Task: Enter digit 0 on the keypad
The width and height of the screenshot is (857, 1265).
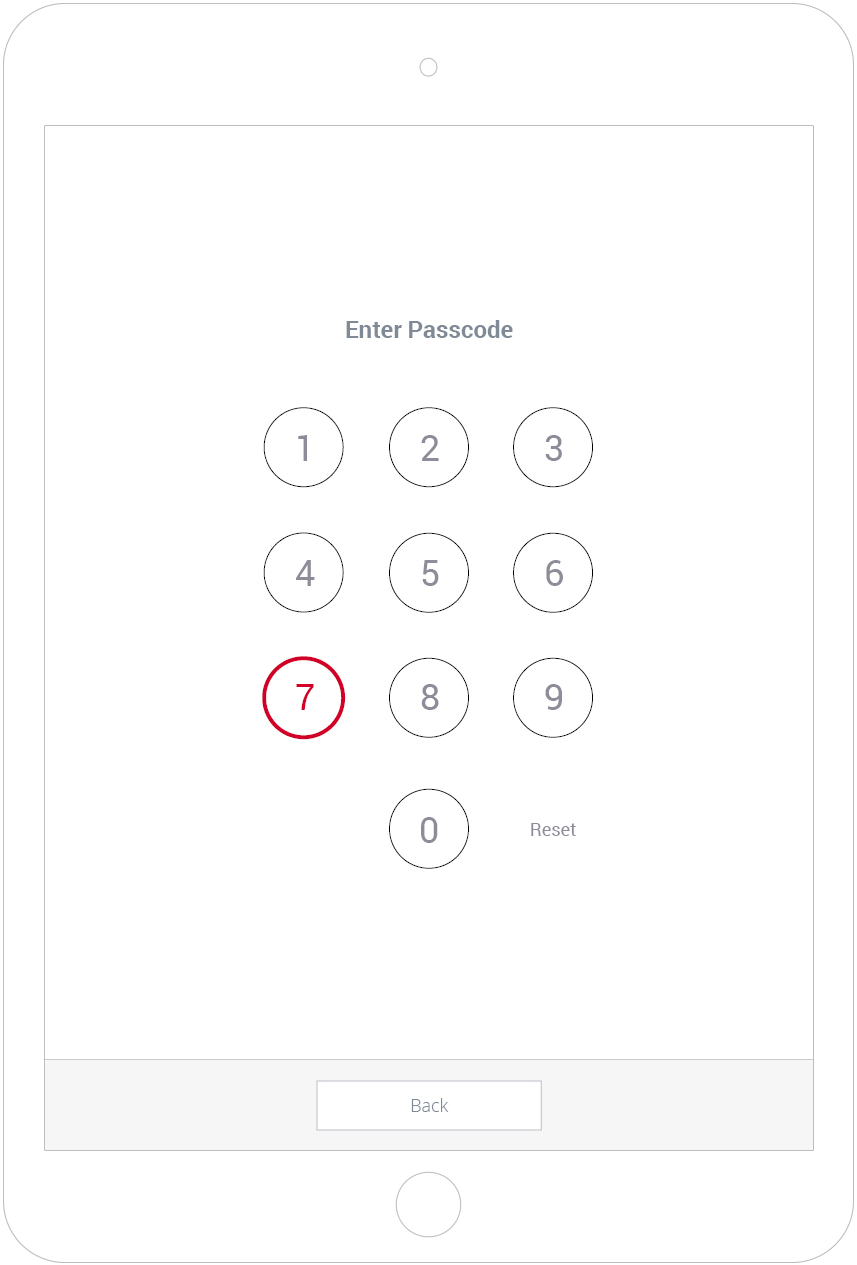Action: click(x=429, y=829)
